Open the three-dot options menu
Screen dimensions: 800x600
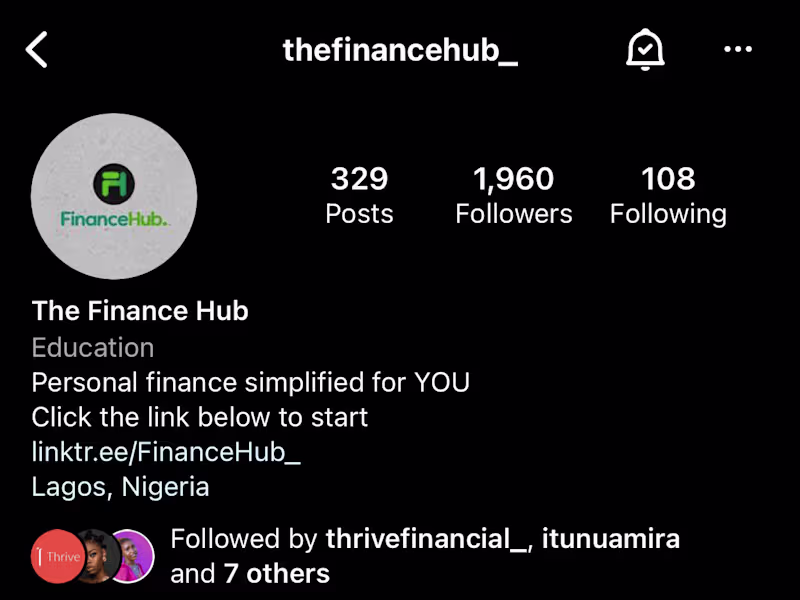point(738,49)
